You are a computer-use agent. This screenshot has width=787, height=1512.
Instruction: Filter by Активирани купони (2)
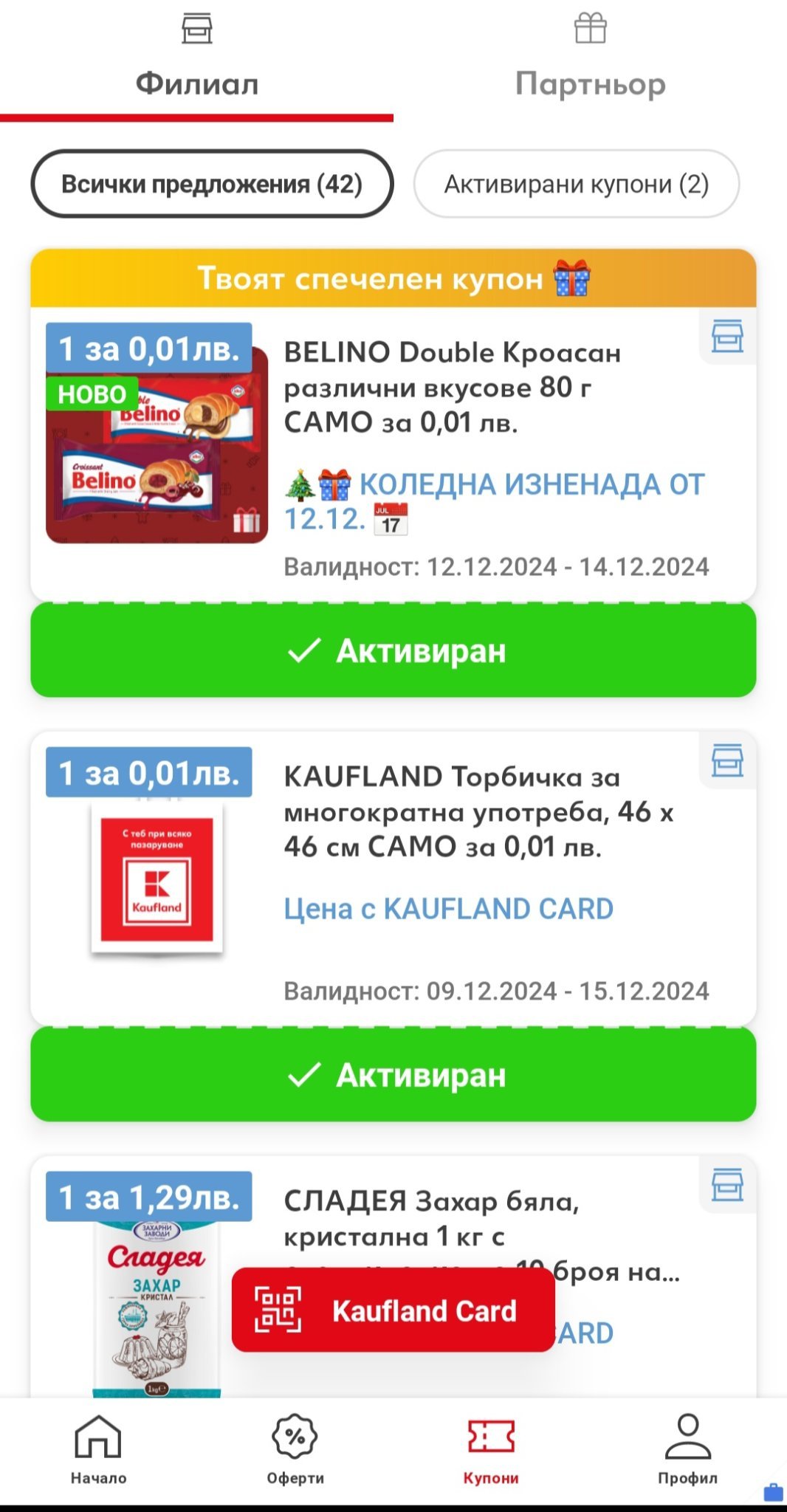click(x=576, y=184)
